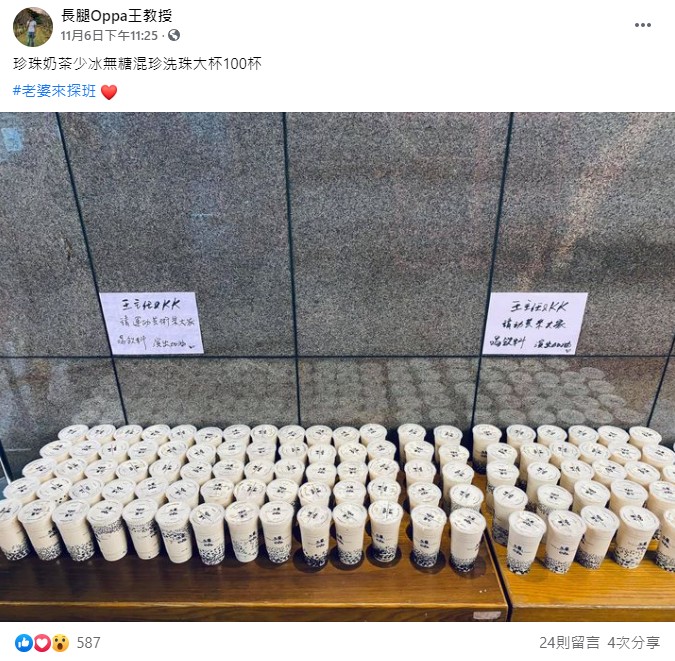View the bubble tea photo full size
This screenshot has height=661, width=675.
pyautogui.click(x=337, y=366)
